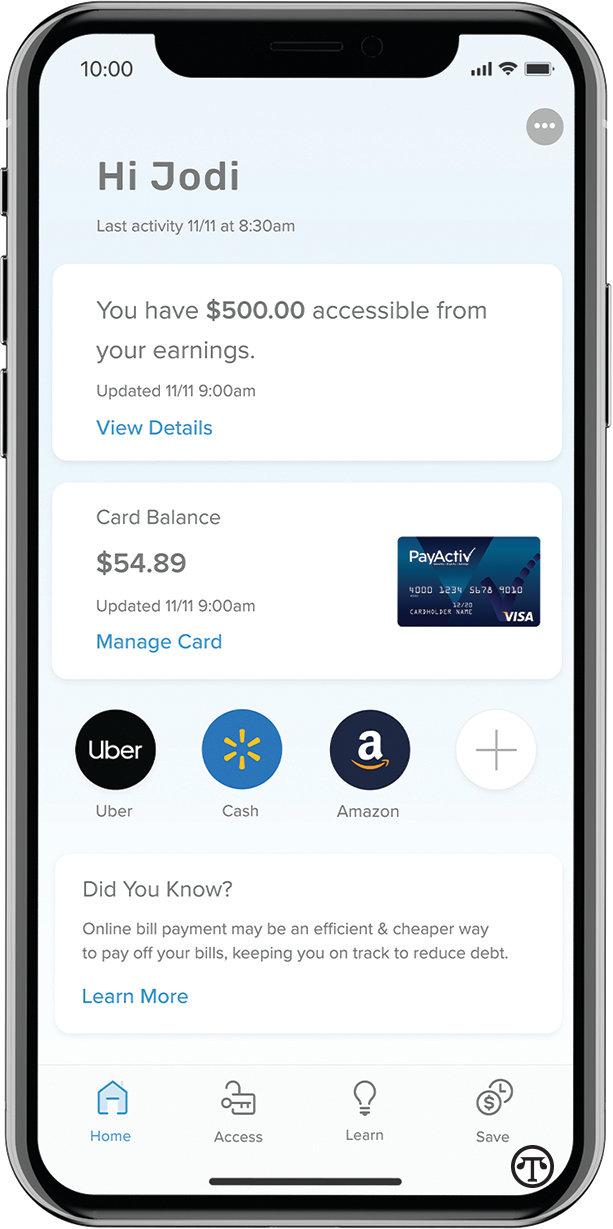Tap View Details for accessible earnings
This screenshot has width=613, height=1229.
(154, 428)
